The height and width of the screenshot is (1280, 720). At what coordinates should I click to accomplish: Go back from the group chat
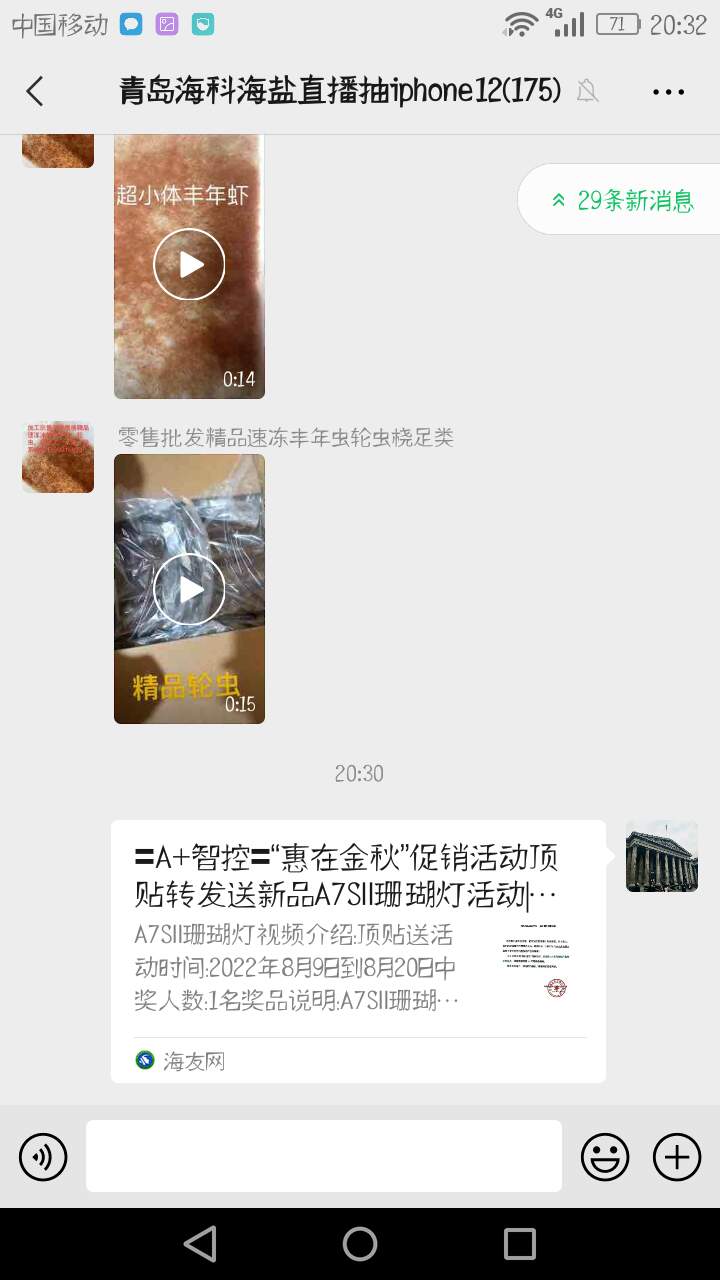[x=35, y=92]
